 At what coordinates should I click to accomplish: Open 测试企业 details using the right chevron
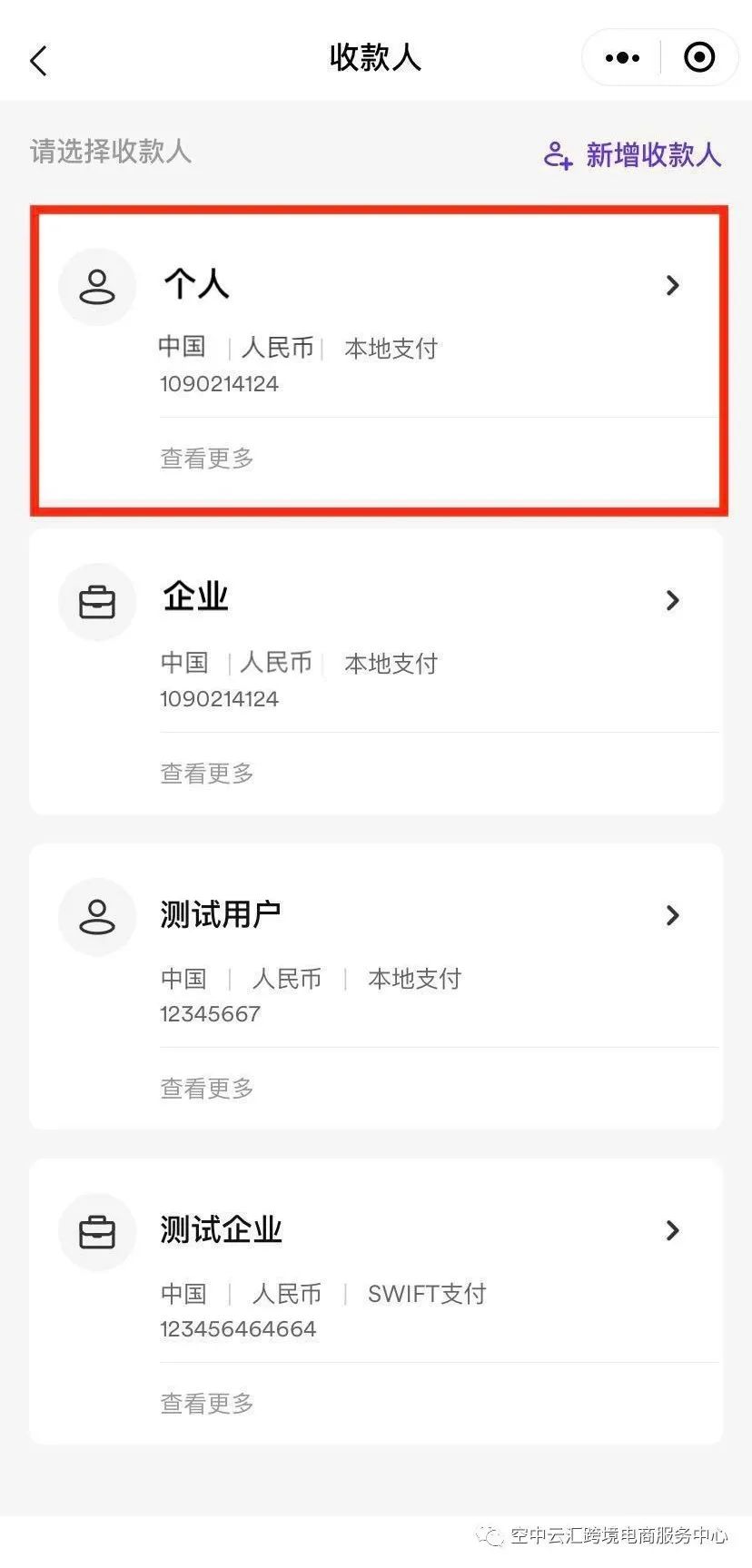coord(673,1231)
